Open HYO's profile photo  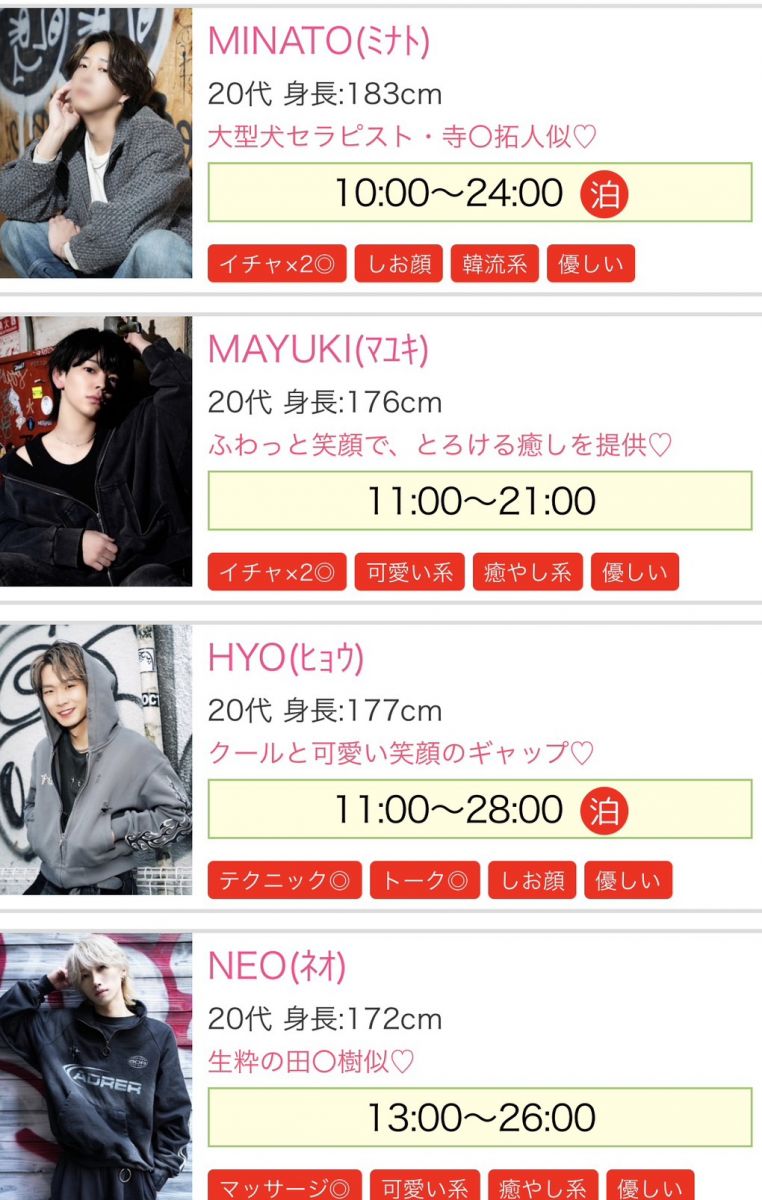pyautogui.click(x=96, y=759)
